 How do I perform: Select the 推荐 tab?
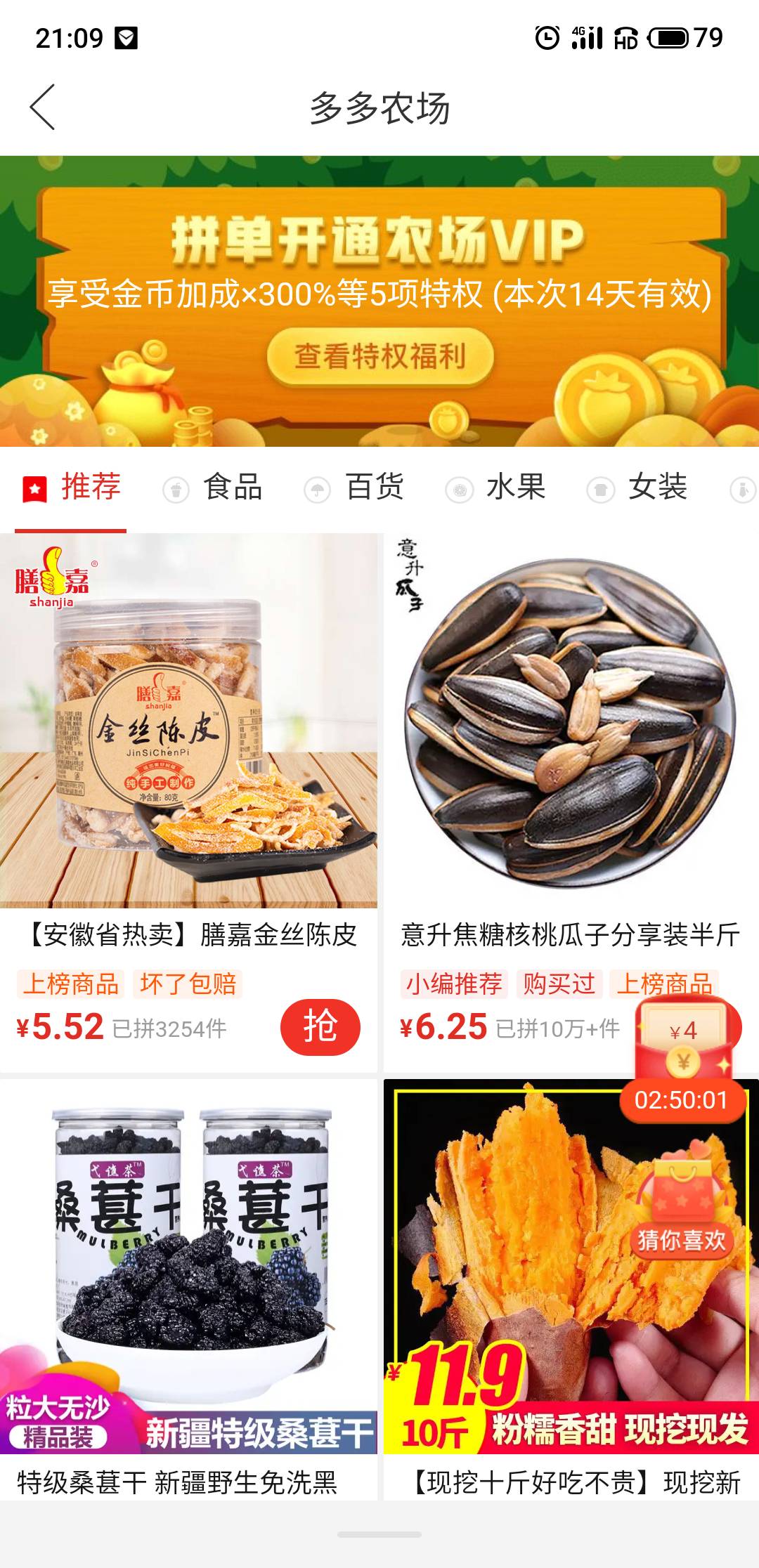[x=72, y=488]
